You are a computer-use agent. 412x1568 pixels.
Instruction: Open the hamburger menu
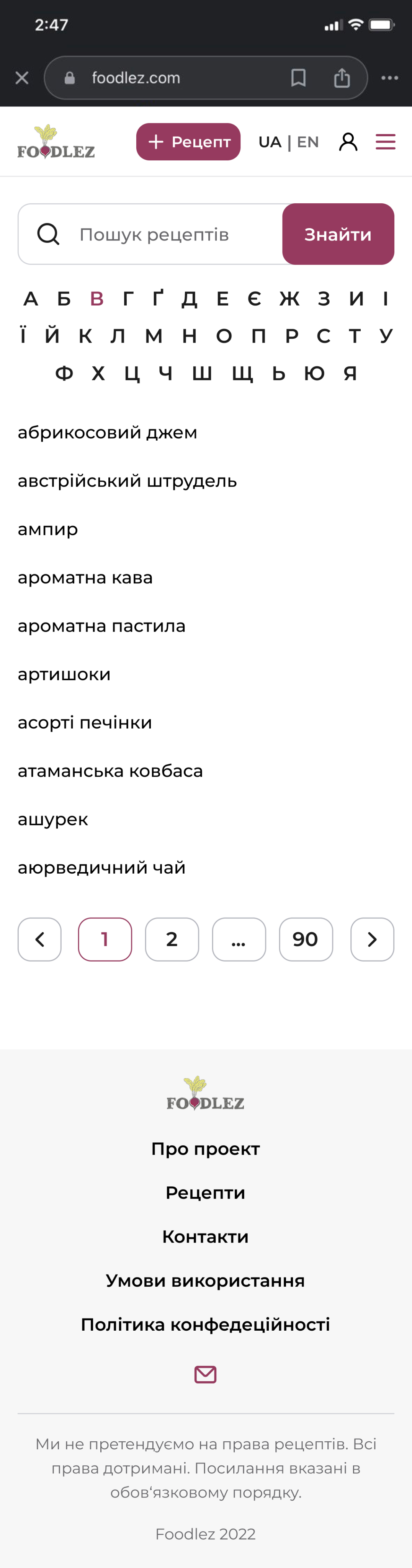385,142
